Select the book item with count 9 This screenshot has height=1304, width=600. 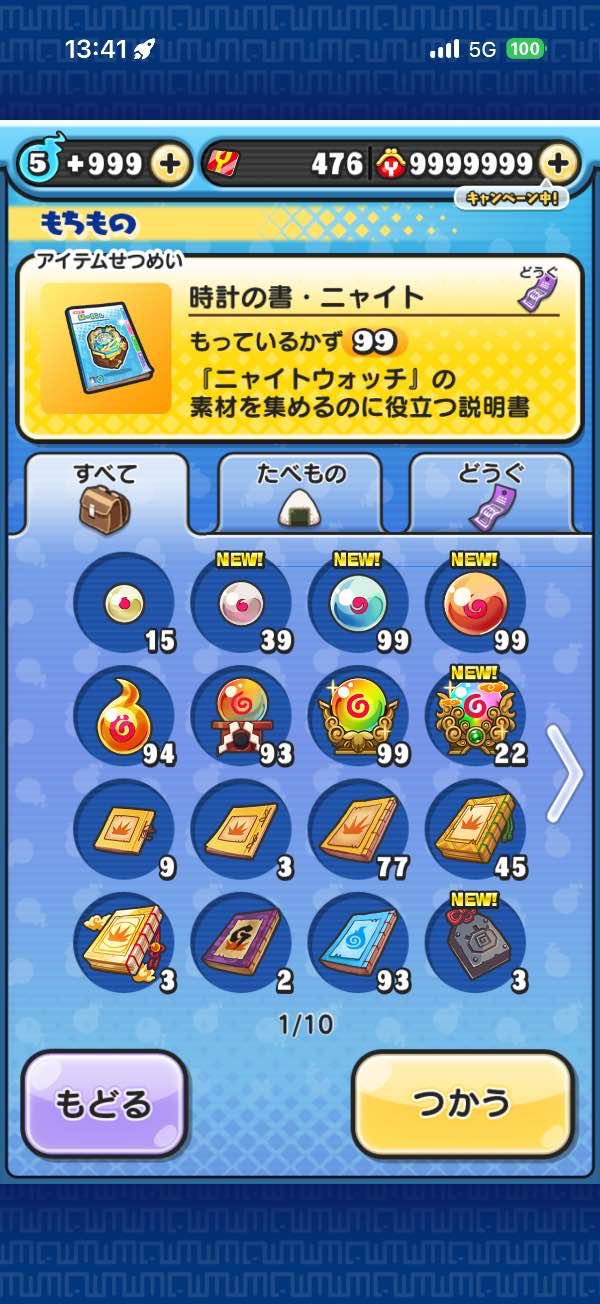124,831
